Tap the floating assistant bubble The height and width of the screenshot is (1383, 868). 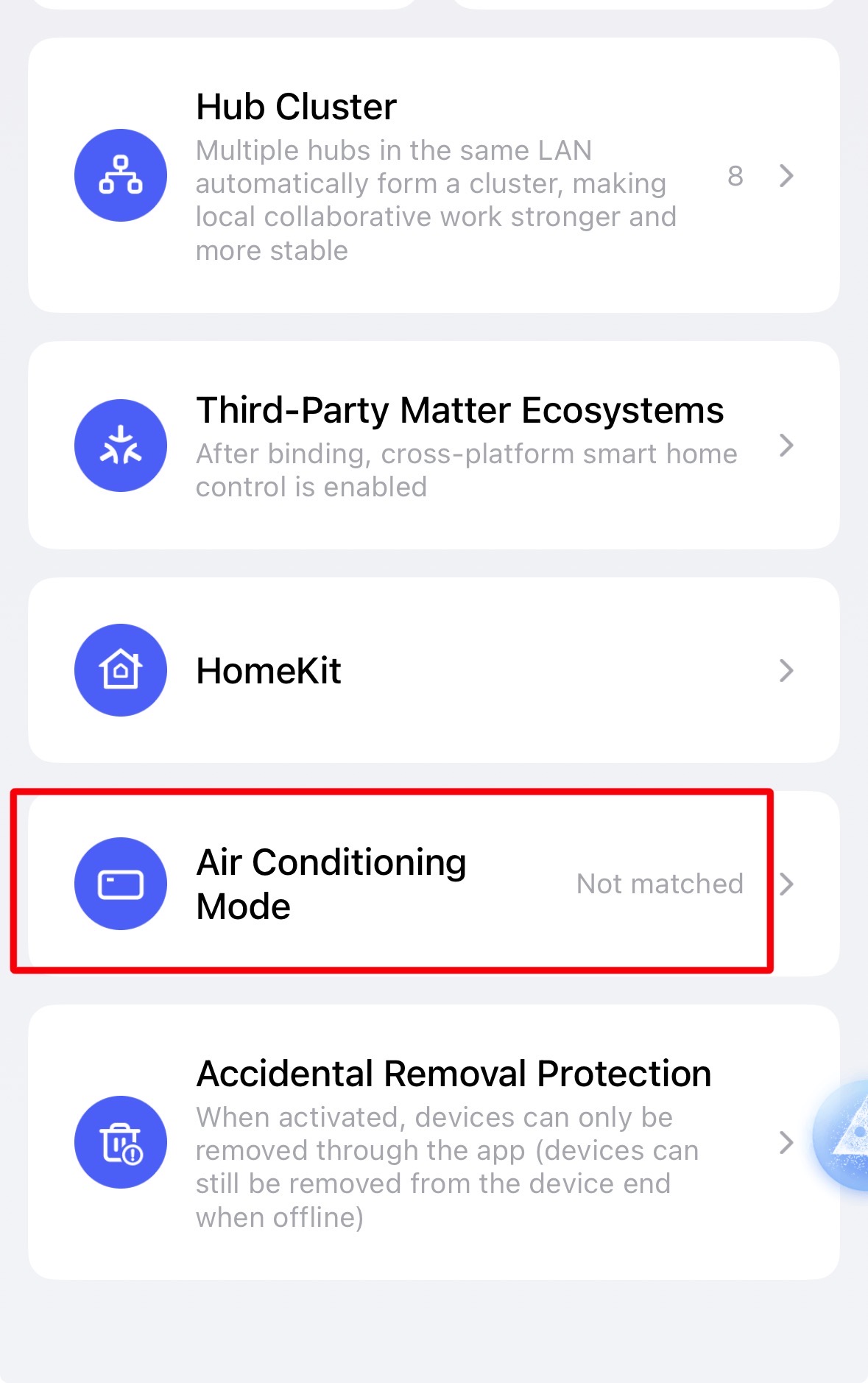tap(845, 1135)
